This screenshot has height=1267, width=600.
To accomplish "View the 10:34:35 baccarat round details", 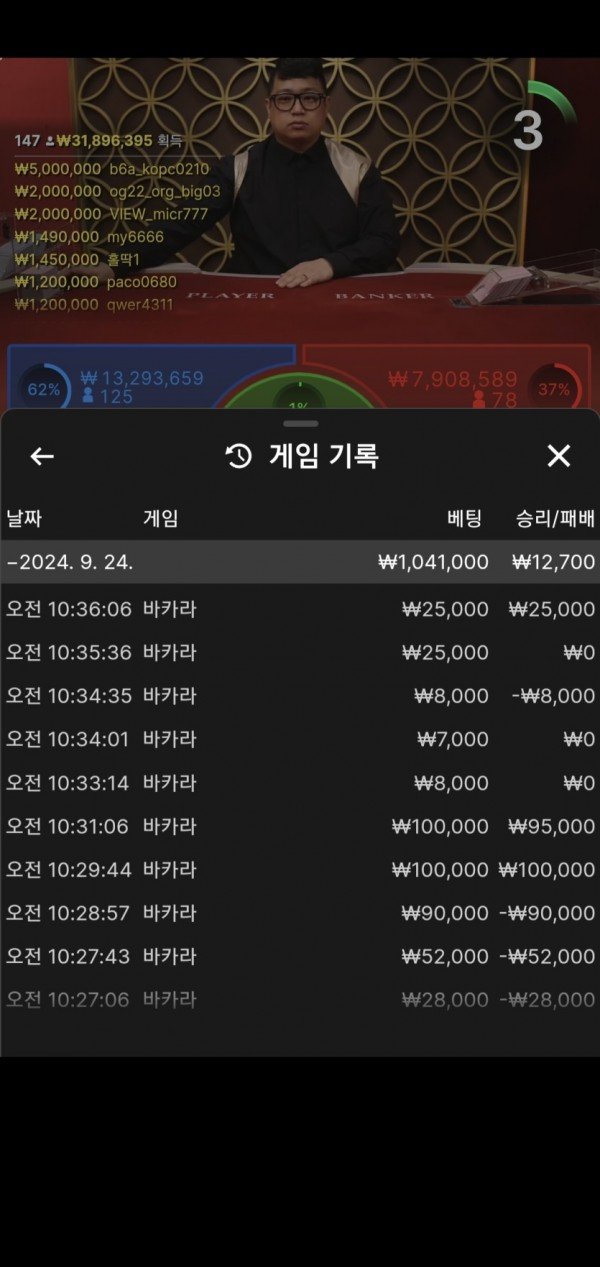I will point(300,696).
